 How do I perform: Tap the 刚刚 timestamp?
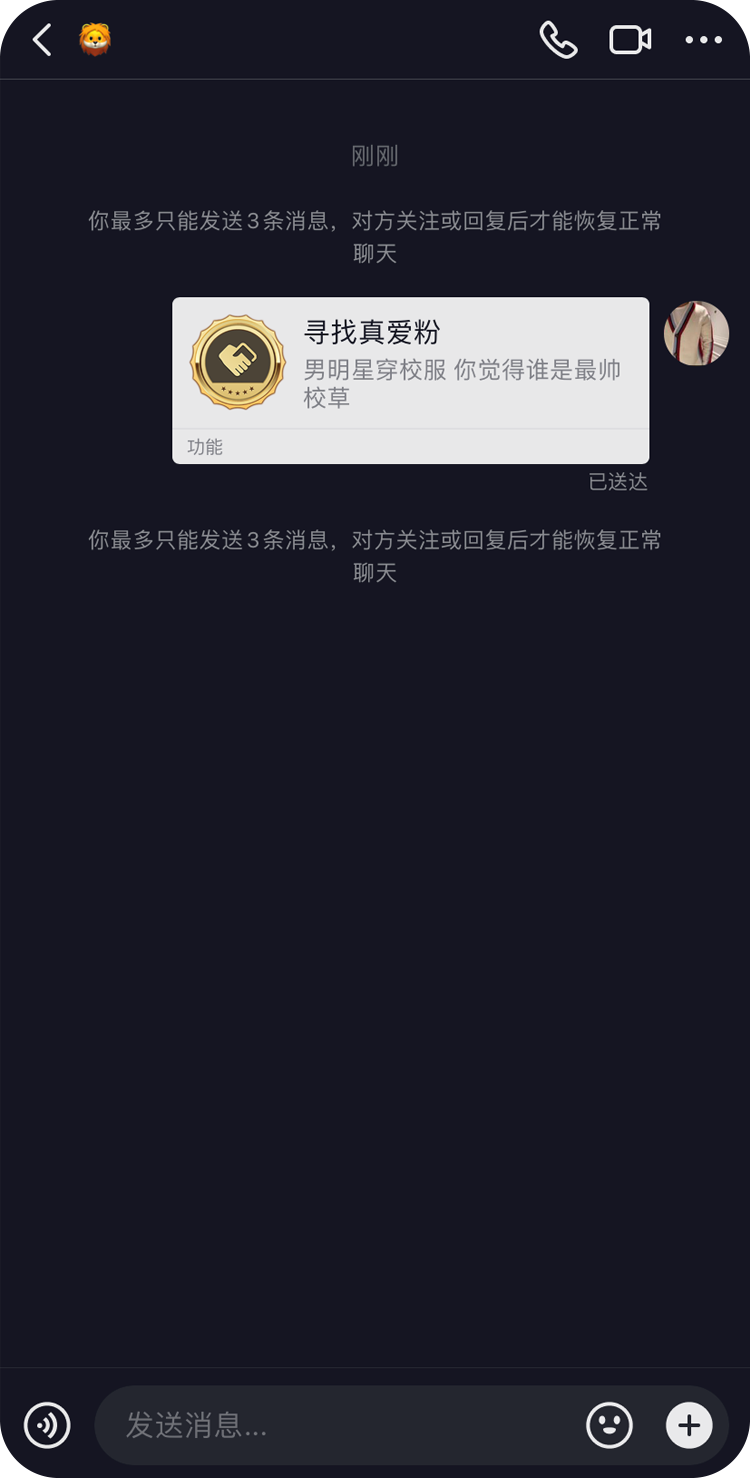pos(375,156)
